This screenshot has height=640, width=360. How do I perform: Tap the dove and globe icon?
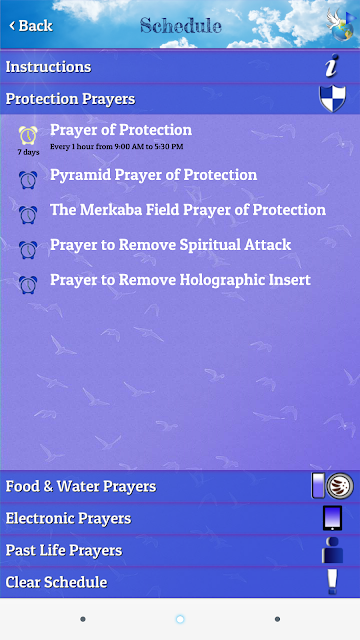point(340,24)
